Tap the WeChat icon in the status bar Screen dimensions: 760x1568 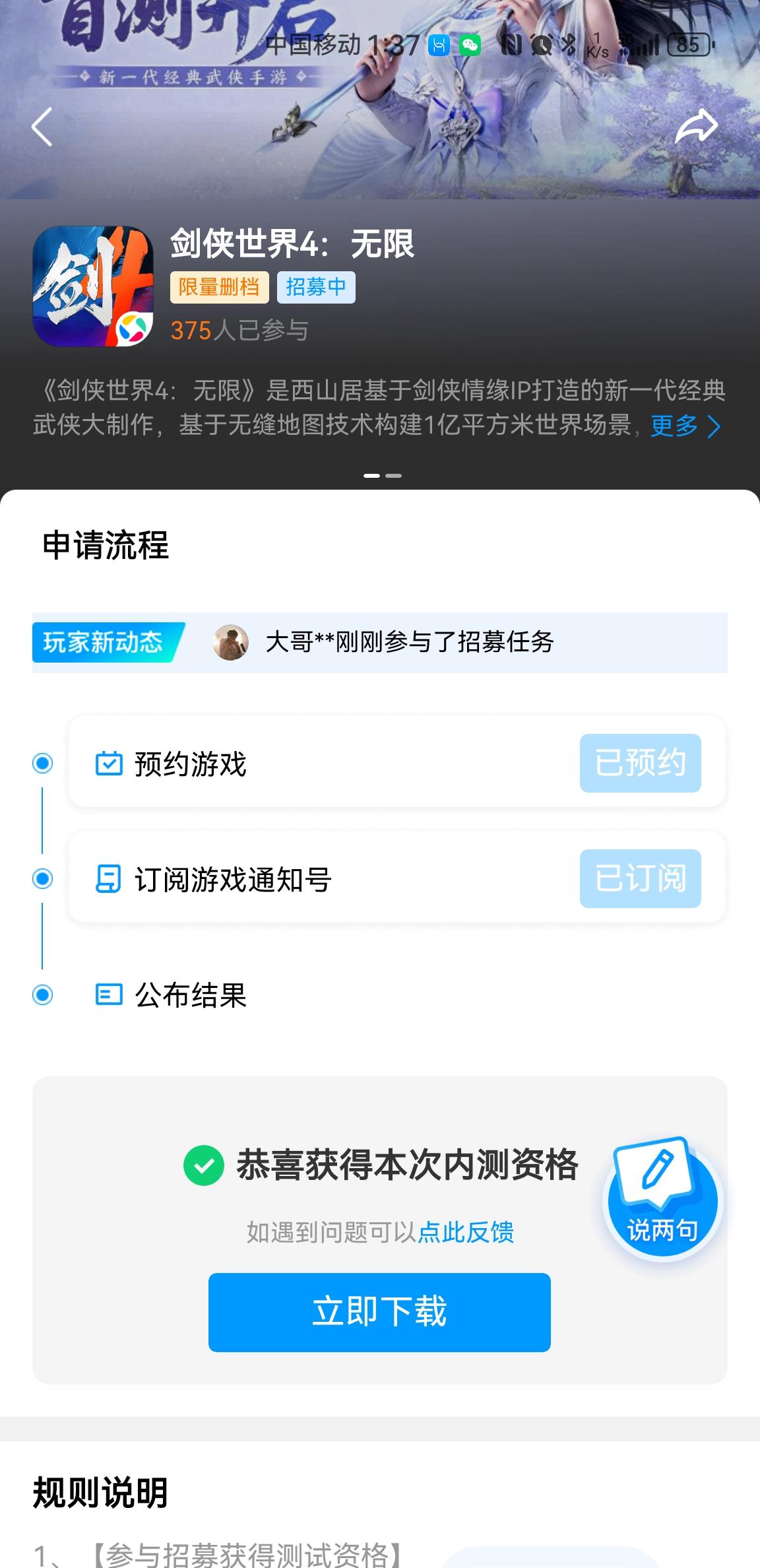469,45
